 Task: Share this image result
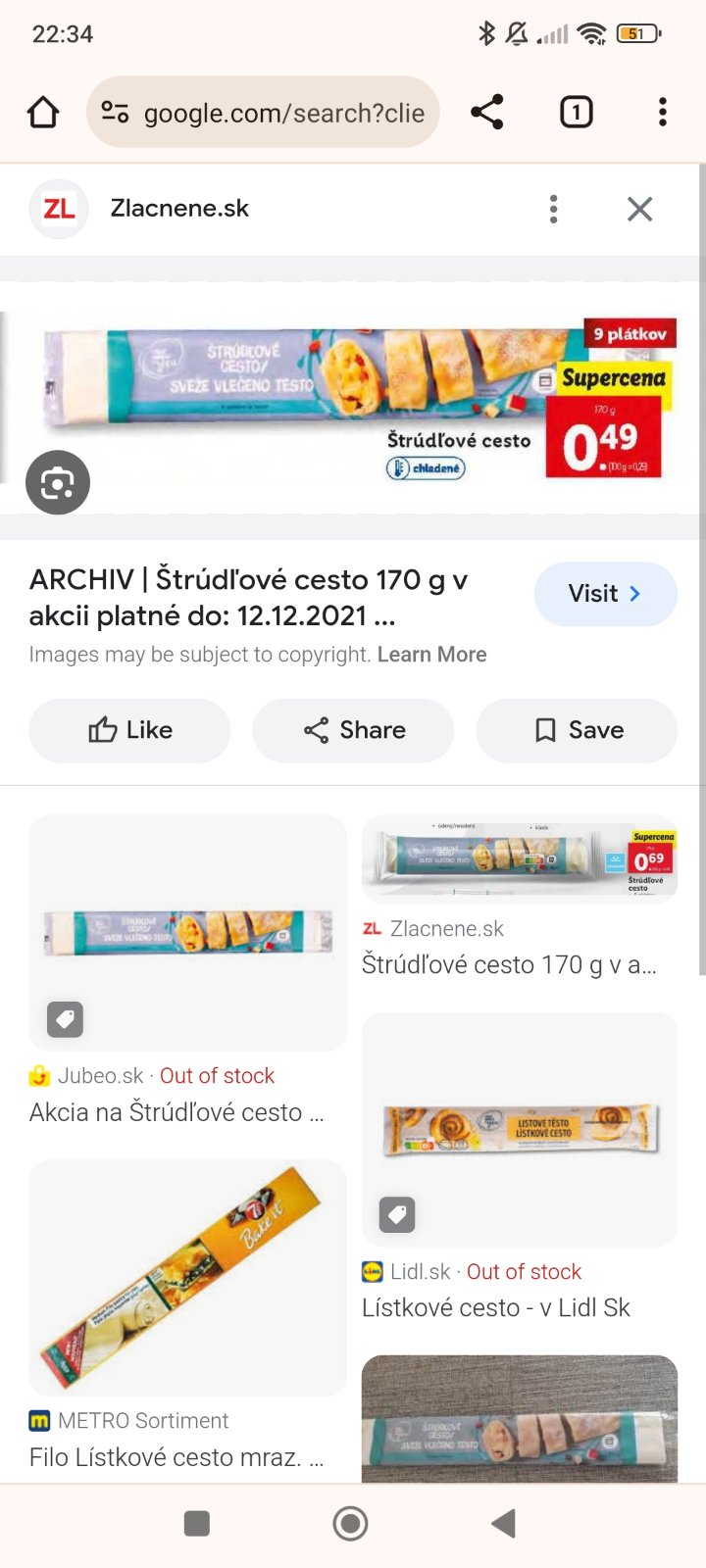tap(353, 730)
